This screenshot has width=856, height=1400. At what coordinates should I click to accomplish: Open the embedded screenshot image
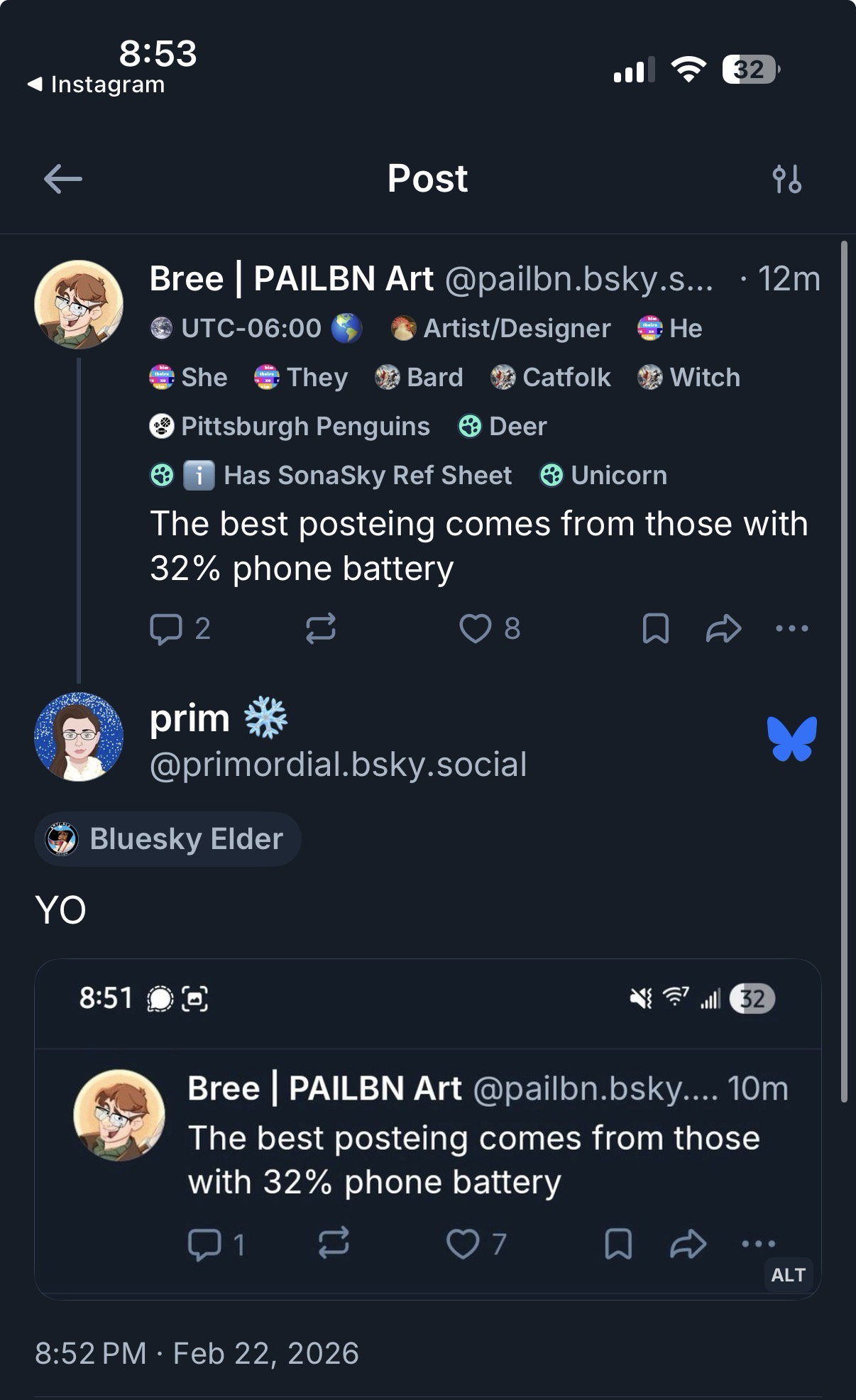point(427,1129)
